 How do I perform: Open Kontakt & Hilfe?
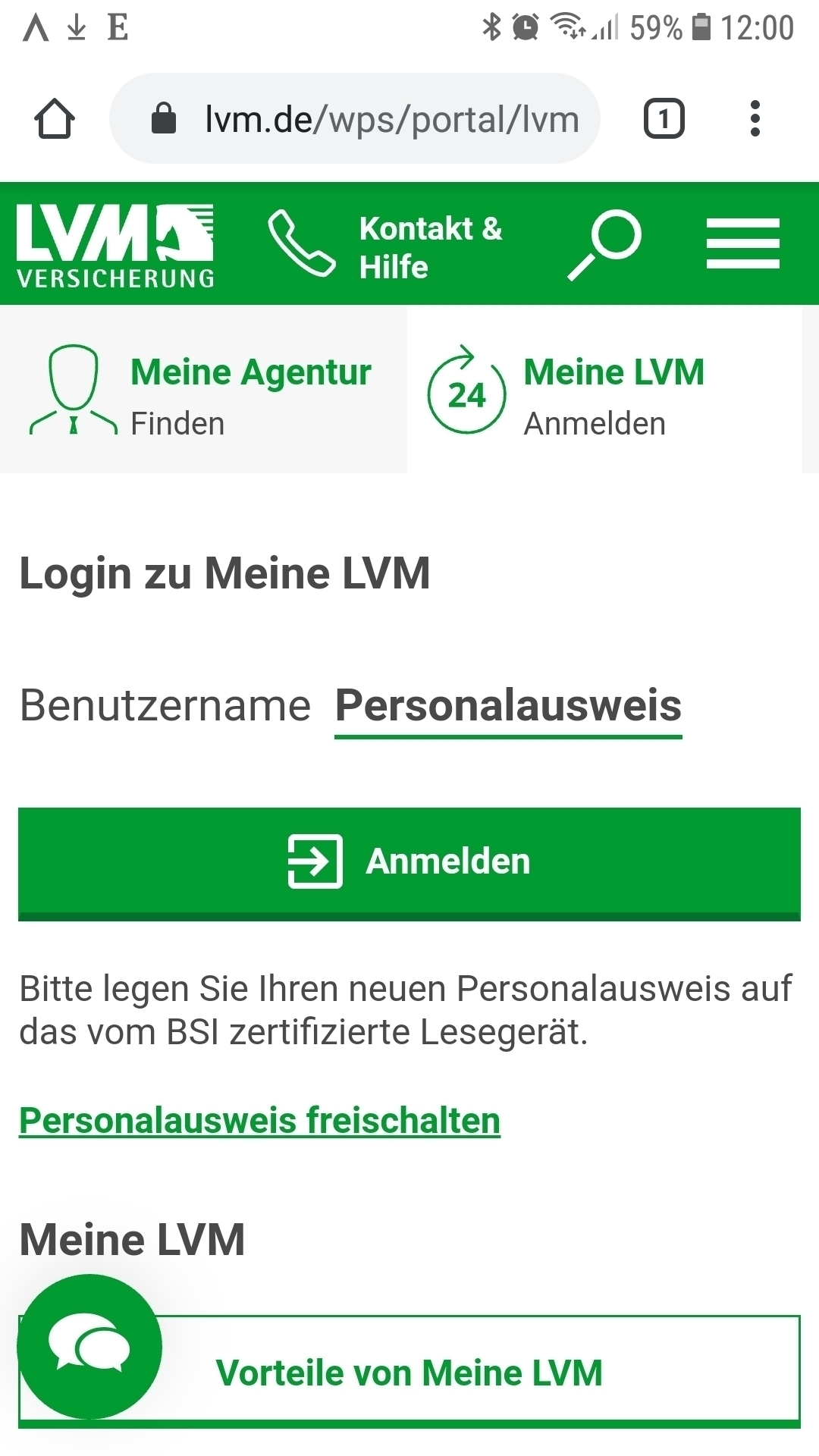pos(387,245)
